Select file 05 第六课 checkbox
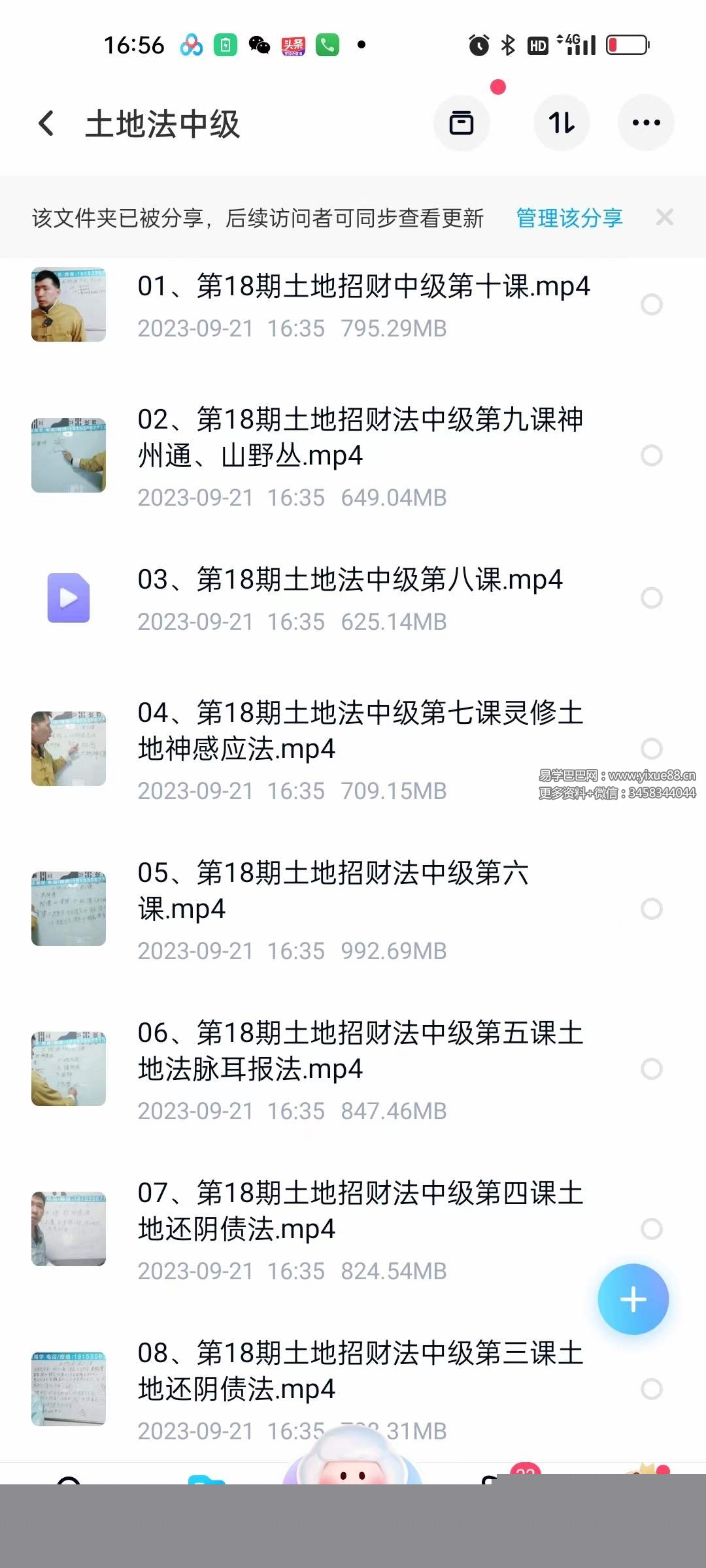The height and width of the screenshot is (1568, 706). pyautogui.click(x=652, y=909)
